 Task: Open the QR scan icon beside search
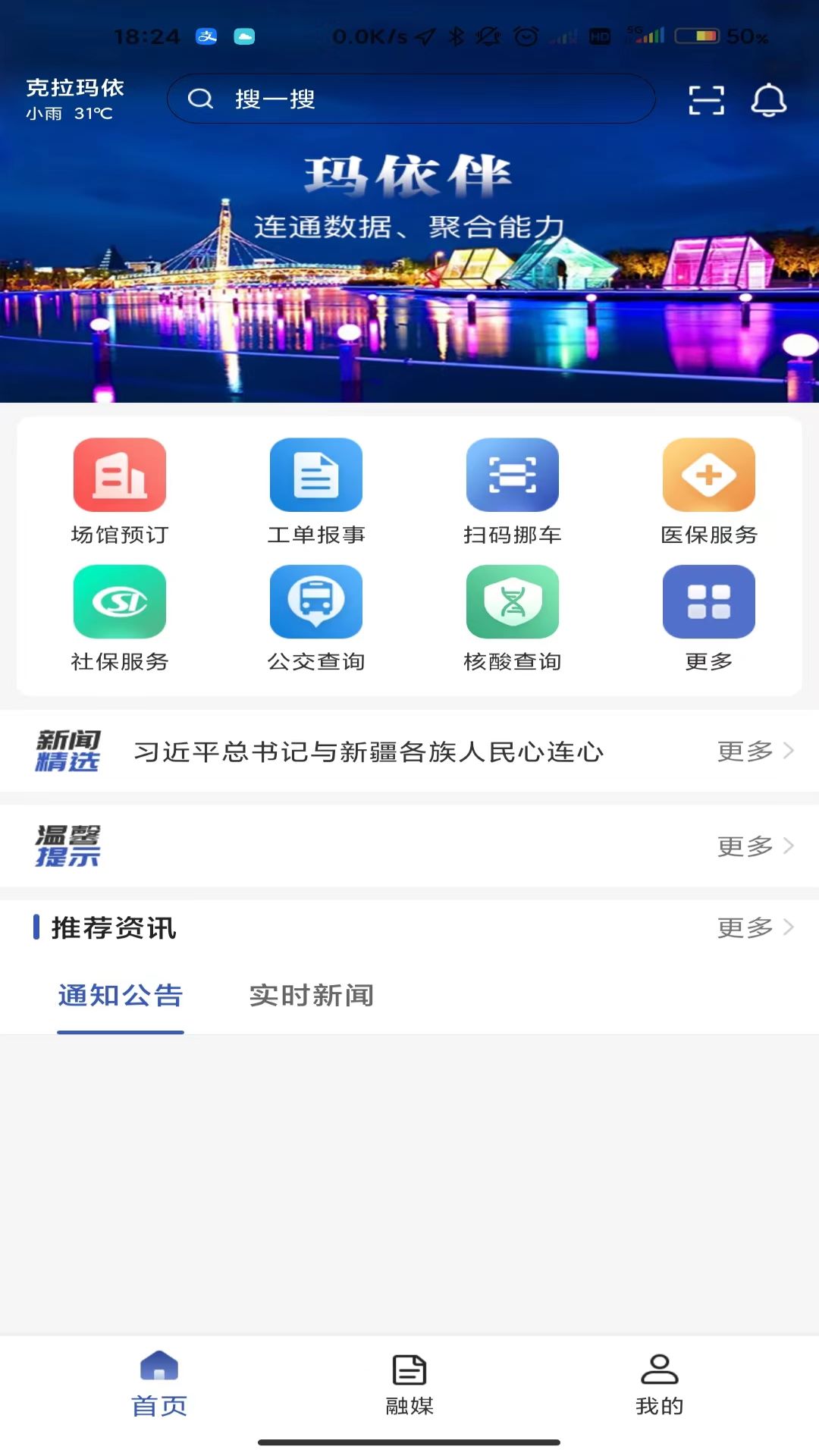point(705,99)
